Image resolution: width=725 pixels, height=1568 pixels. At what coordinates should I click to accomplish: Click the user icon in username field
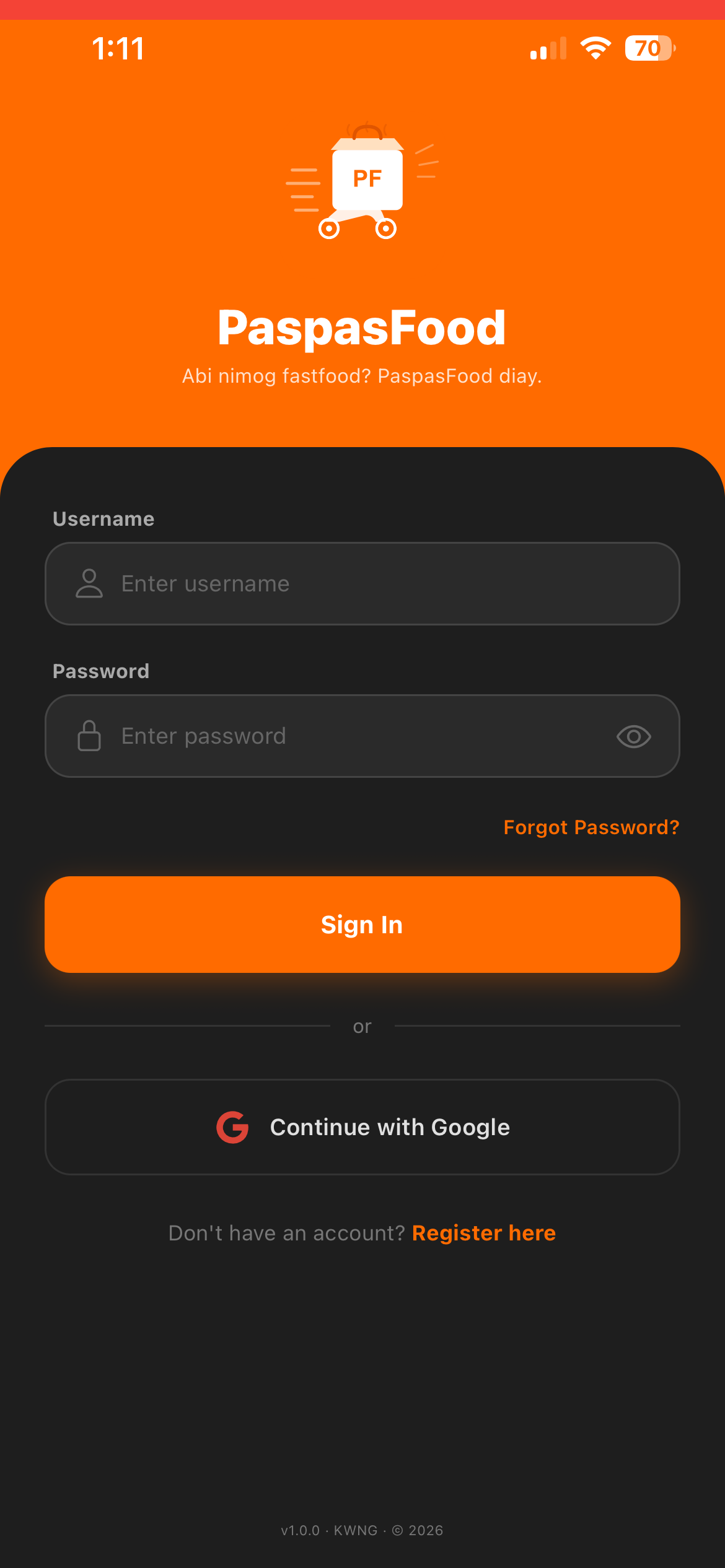tap(89, 583)
